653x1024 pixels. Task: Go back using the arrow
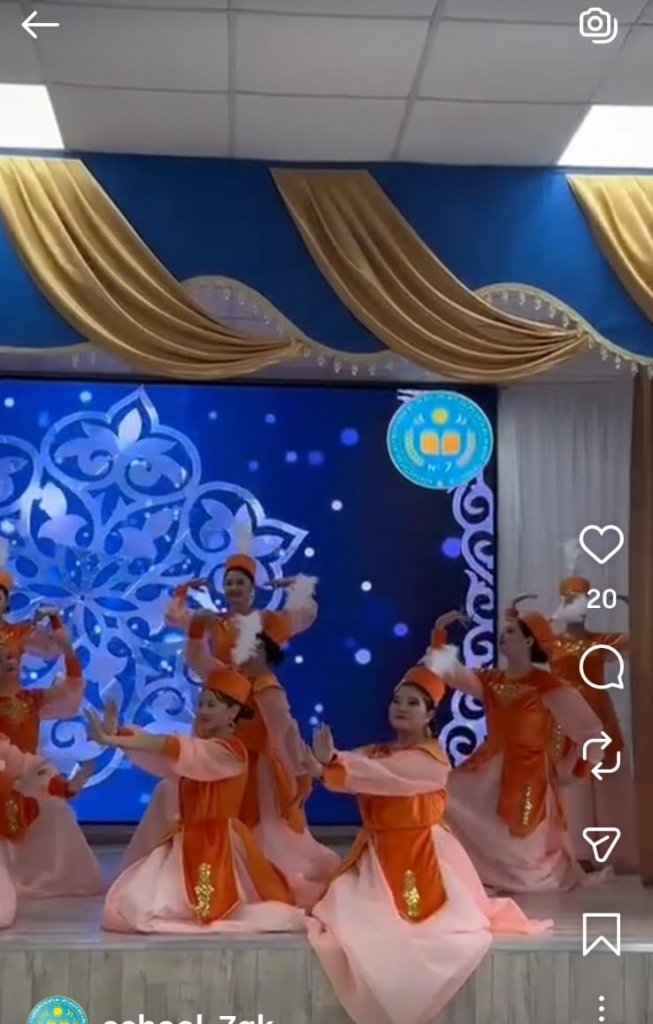point(40,25)
